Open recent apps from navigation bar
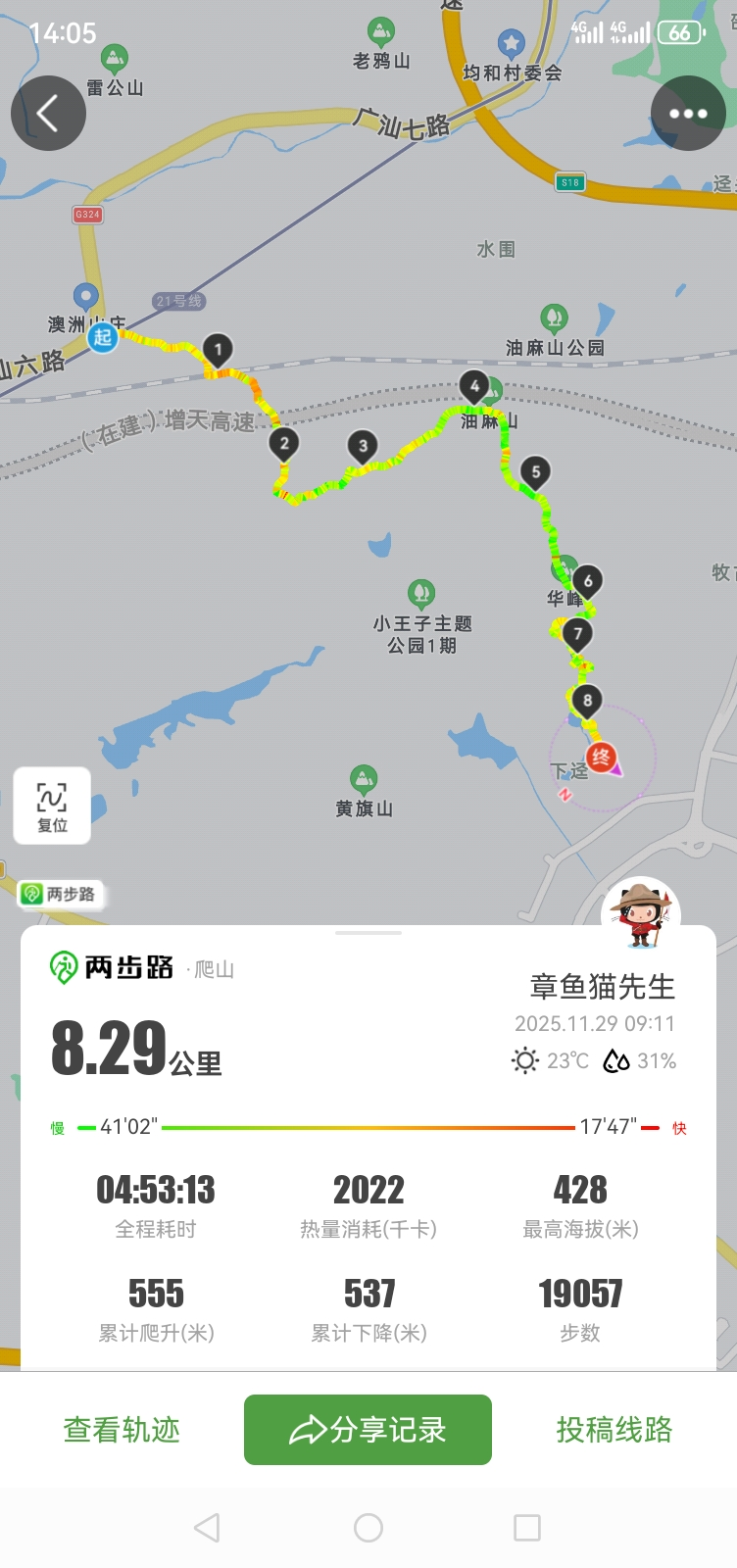The width and height of the screenshot is (737, 1568). (527, 1528)
